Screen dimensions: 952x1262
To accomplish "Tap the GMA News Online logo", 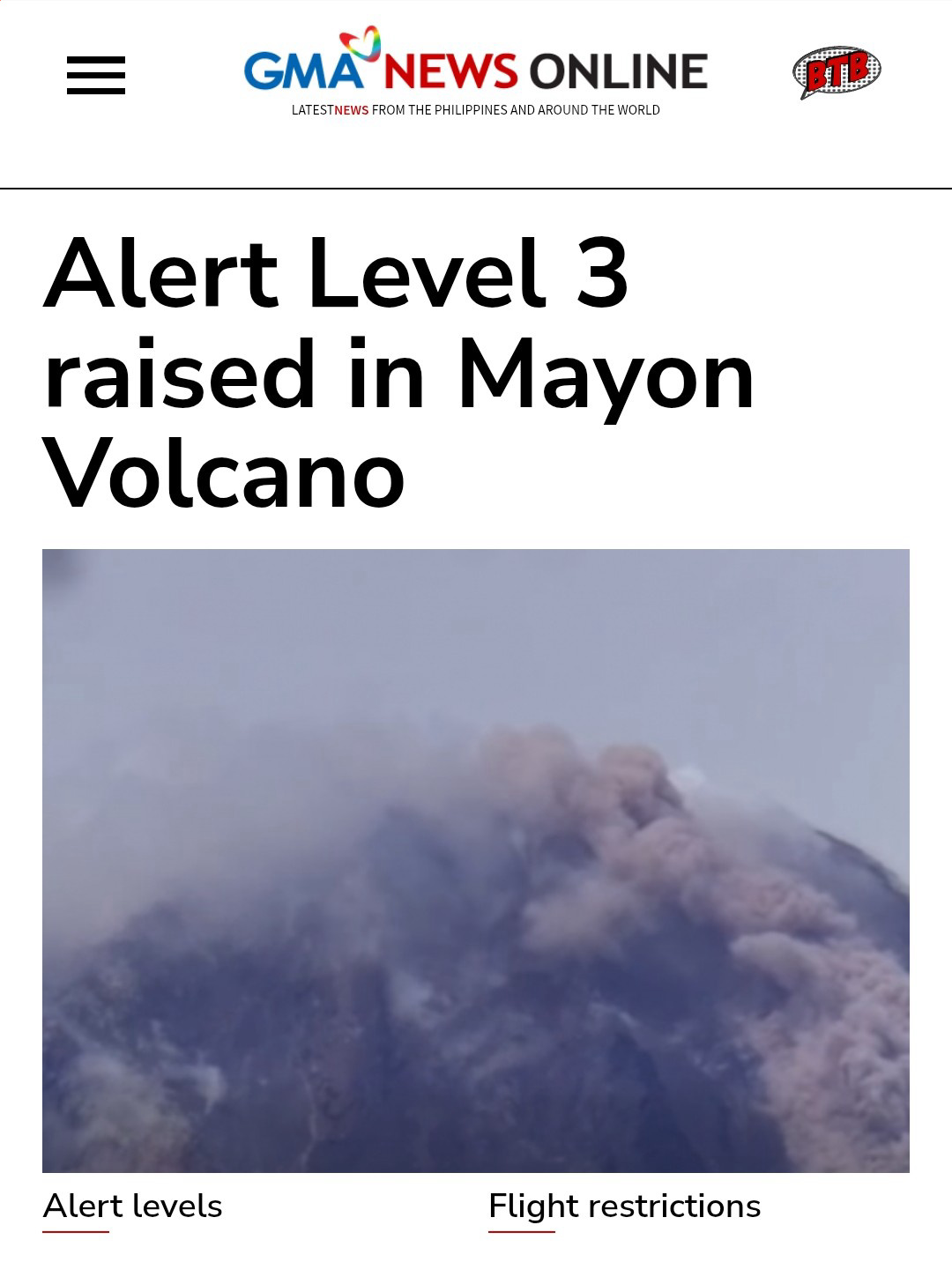I will 475,71.
